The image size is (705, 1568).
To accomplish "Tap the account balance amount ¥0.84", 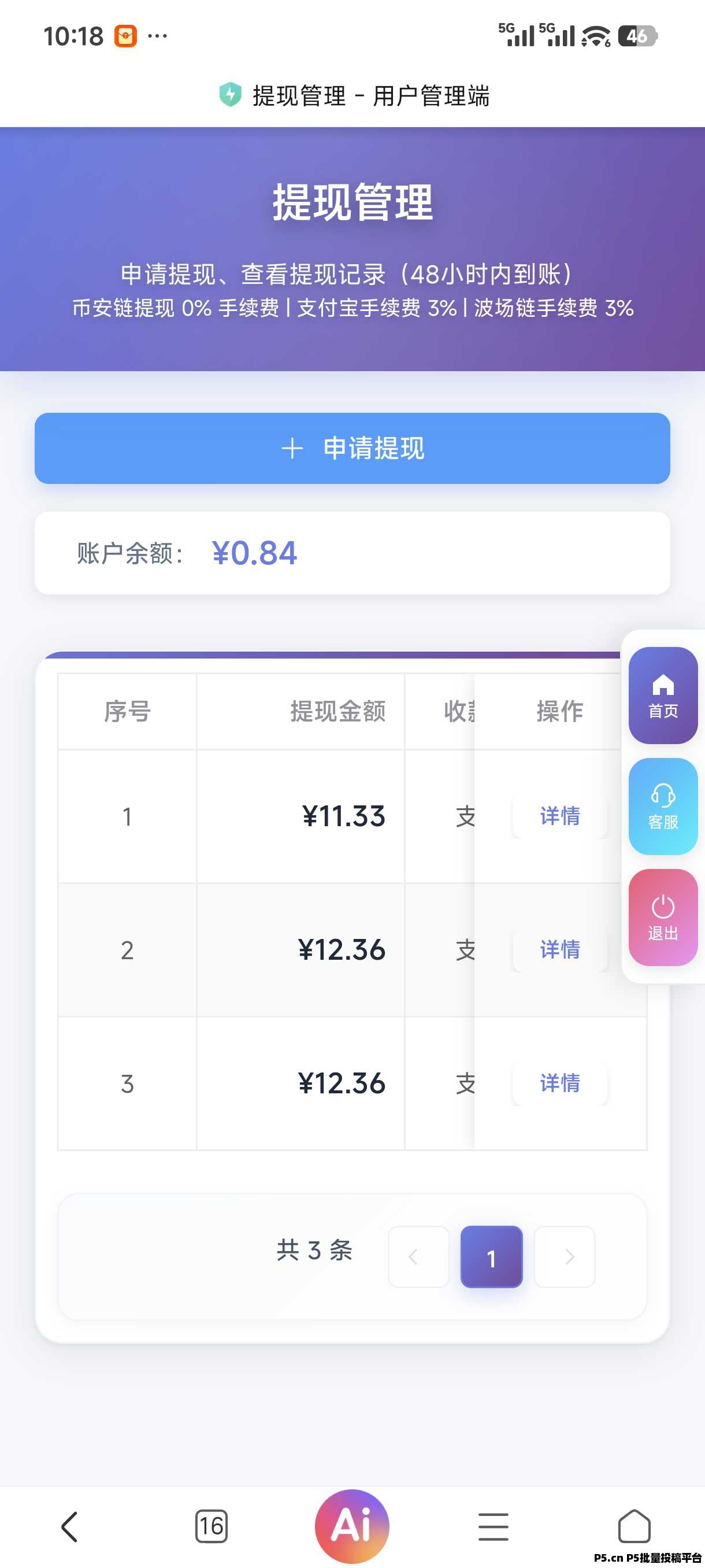I will point(254,553).
